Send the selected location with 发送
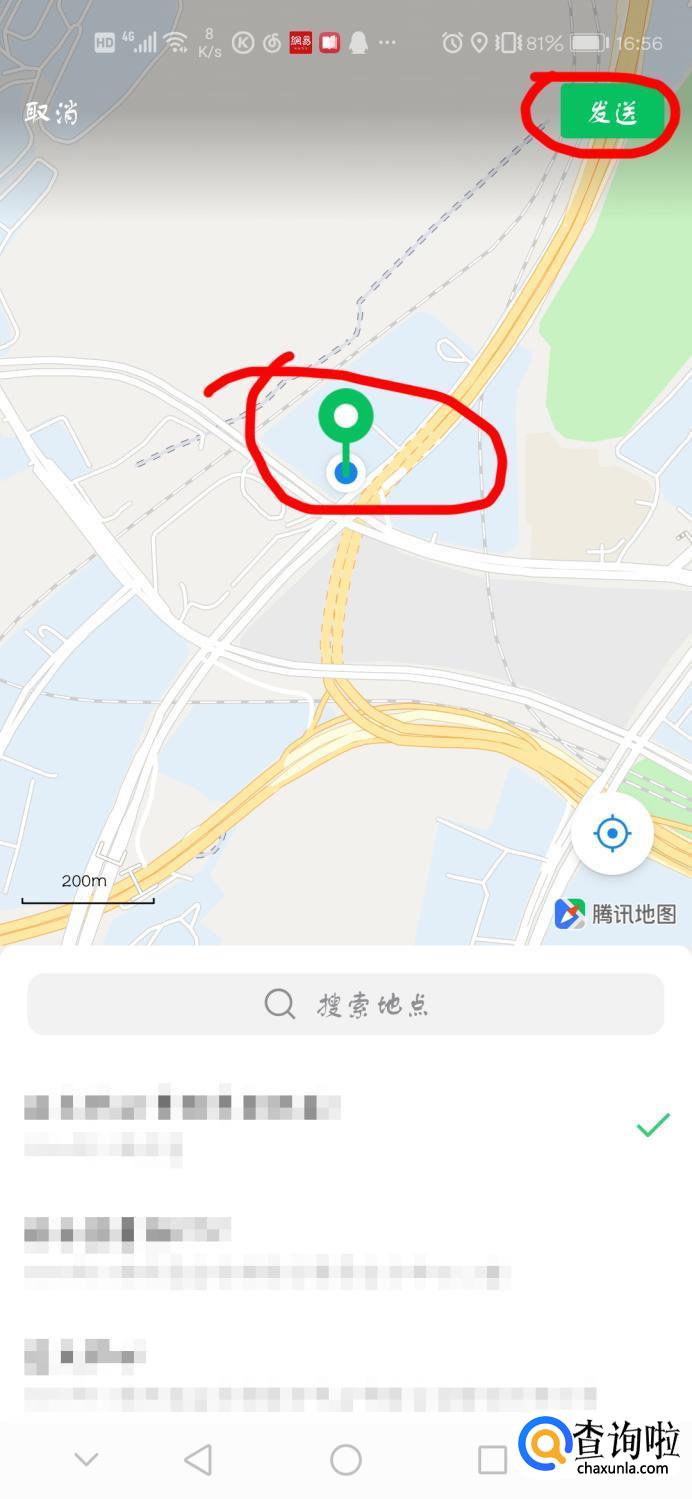Viewport: 692px width, 1499px height. pyautogui.click(x=612, y=112)
